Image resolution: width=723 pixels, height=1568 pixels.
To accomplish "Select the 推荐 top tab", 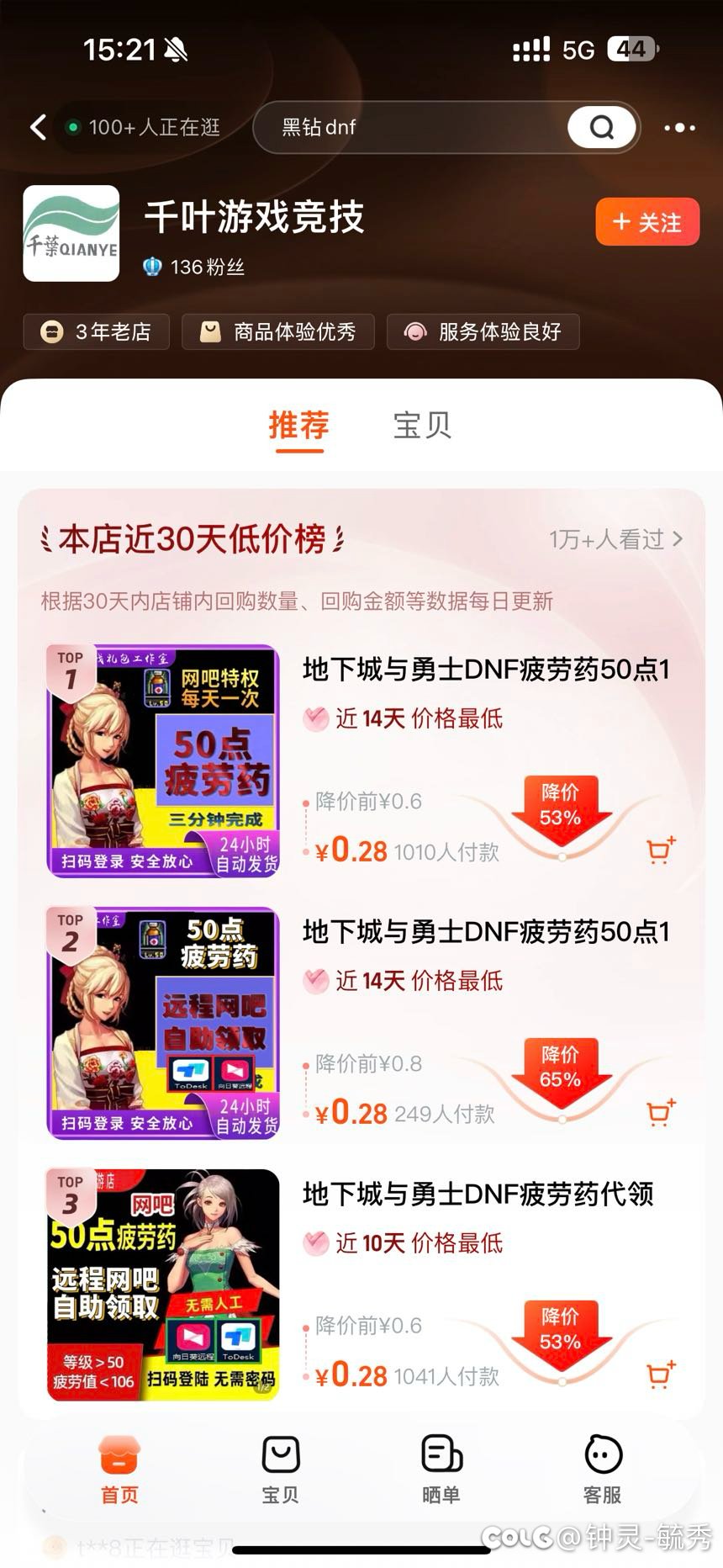I will click(x=299, y=425).
